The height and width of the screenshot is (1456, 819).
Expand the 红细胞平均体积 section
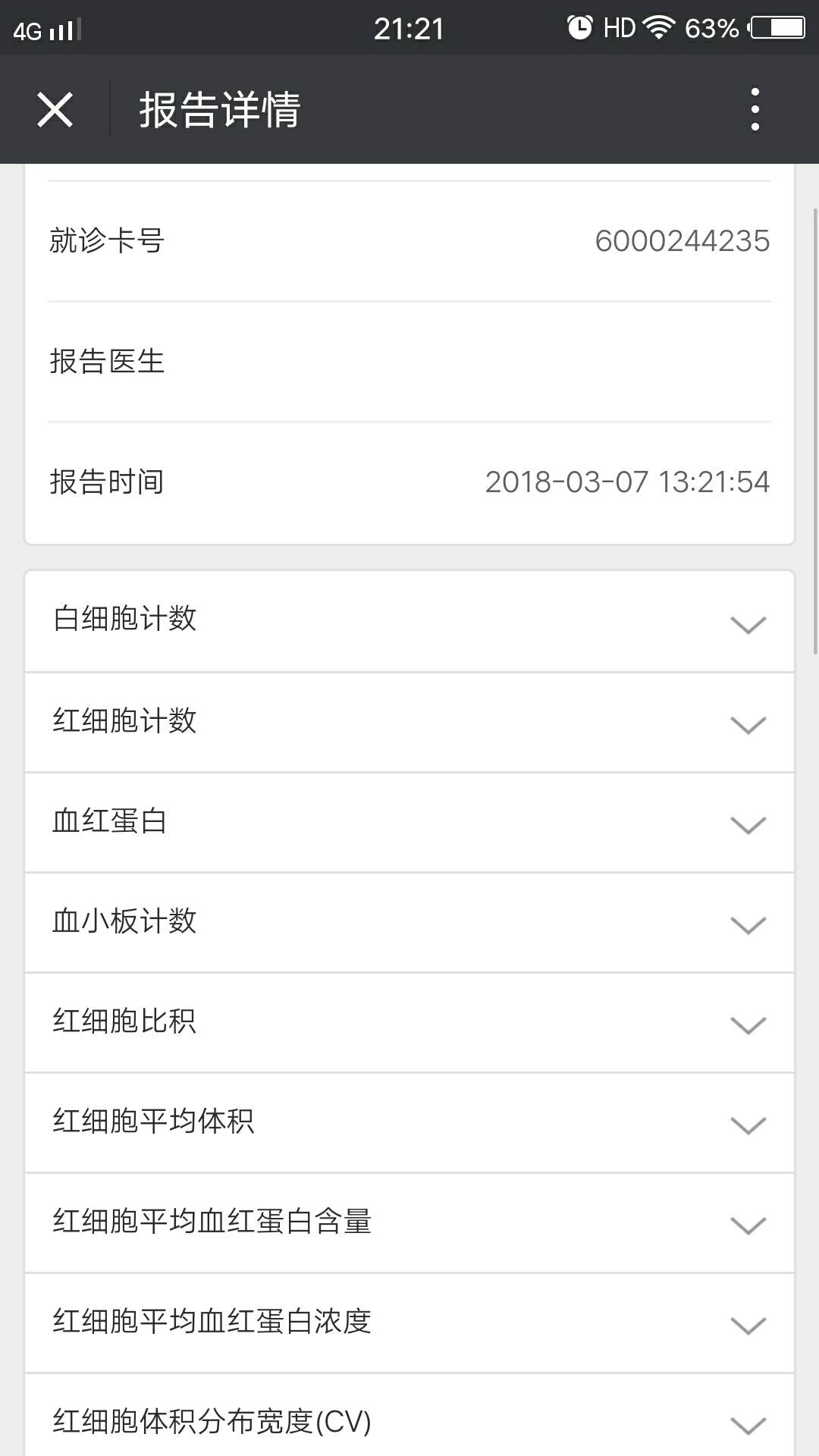point(409,1122)
